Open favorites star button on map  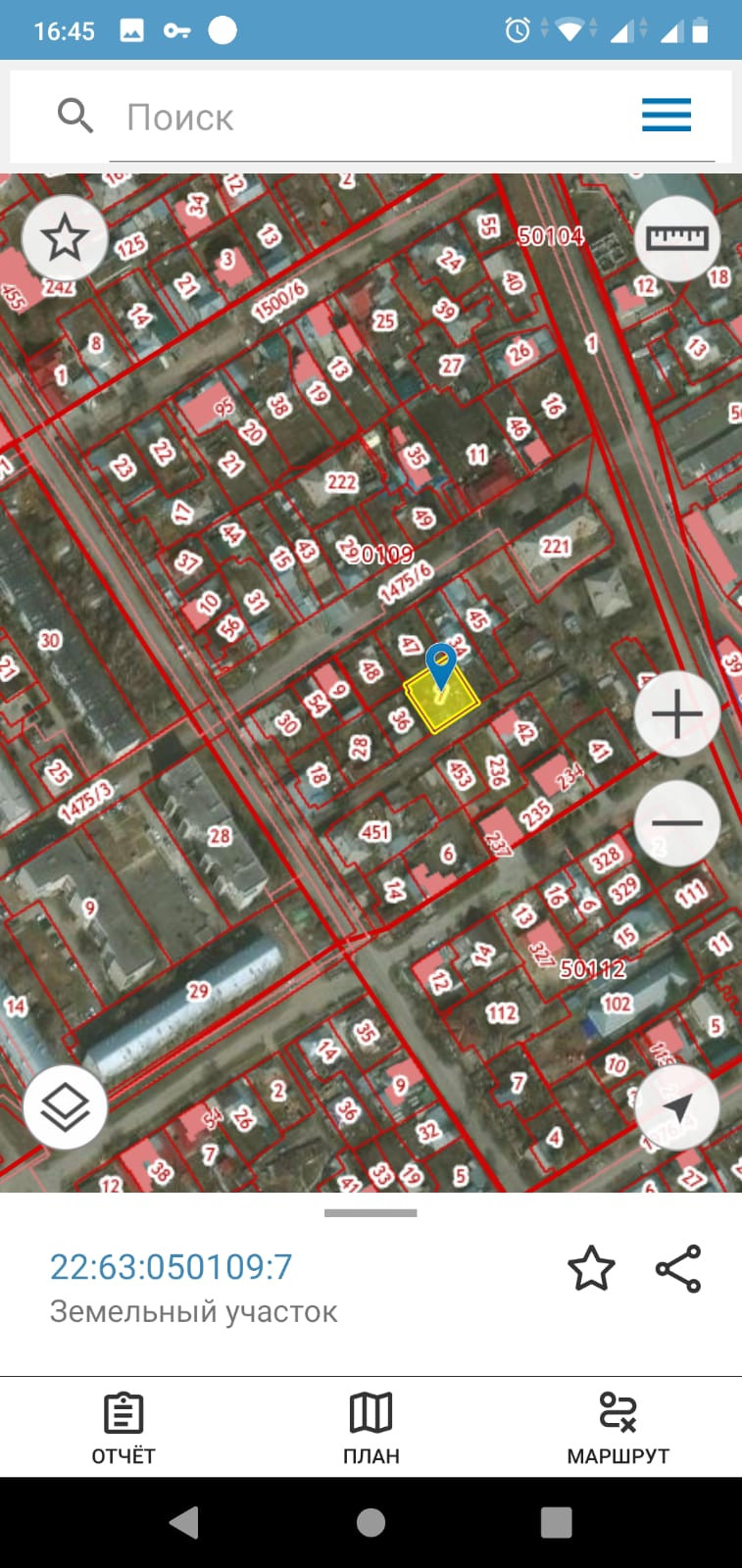(65, 238)
